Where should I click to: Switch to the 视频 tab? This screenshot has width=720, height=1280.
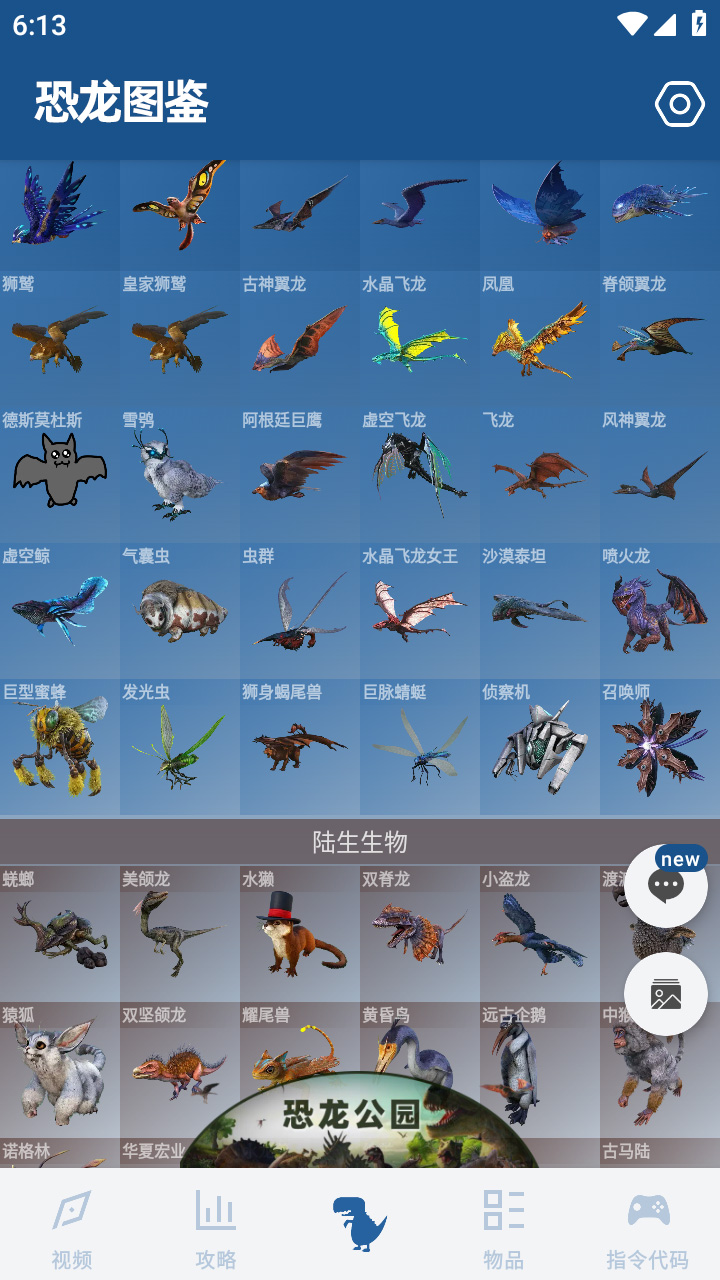72,1227
